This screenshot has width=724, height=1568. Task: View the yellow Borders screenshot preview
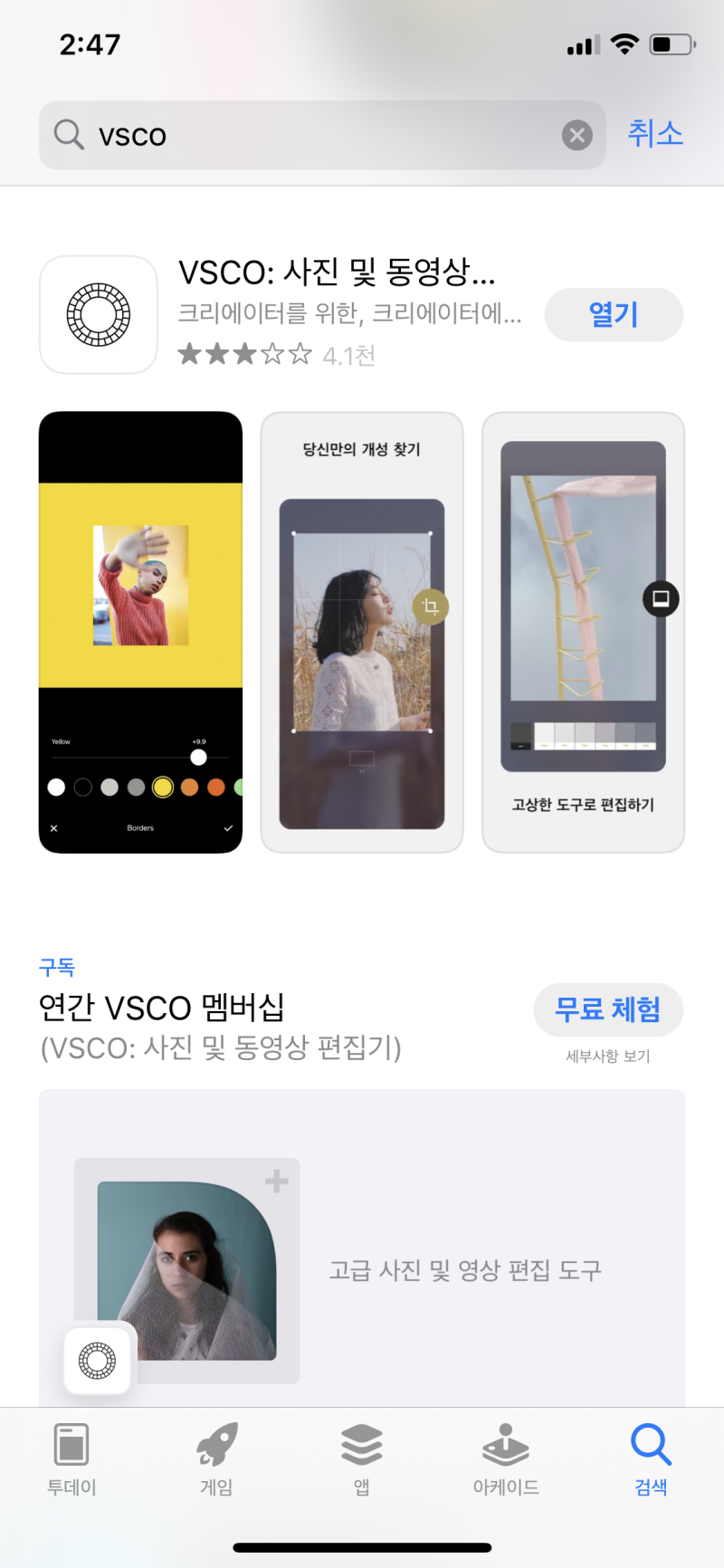pos(140,632)
